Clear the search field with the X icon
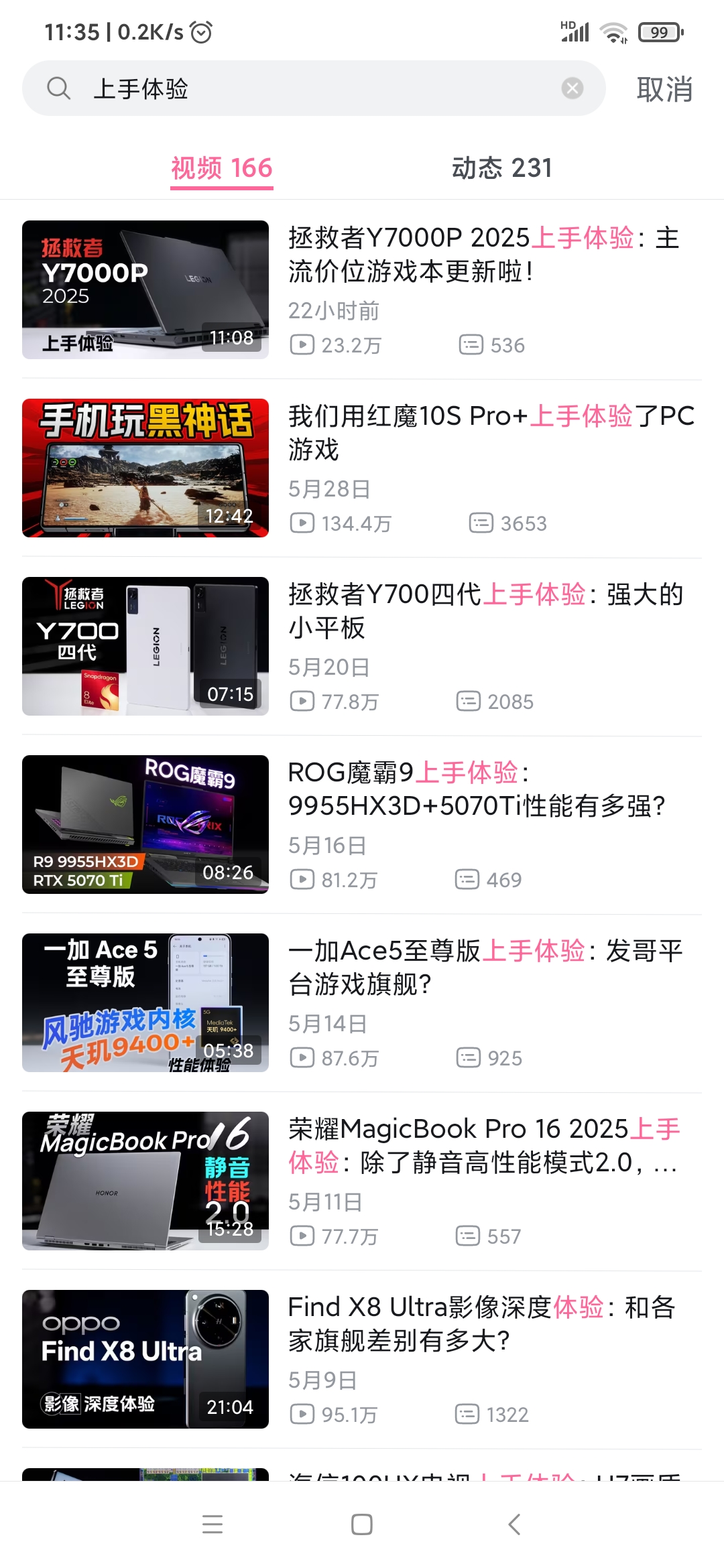 pos(572,88)
